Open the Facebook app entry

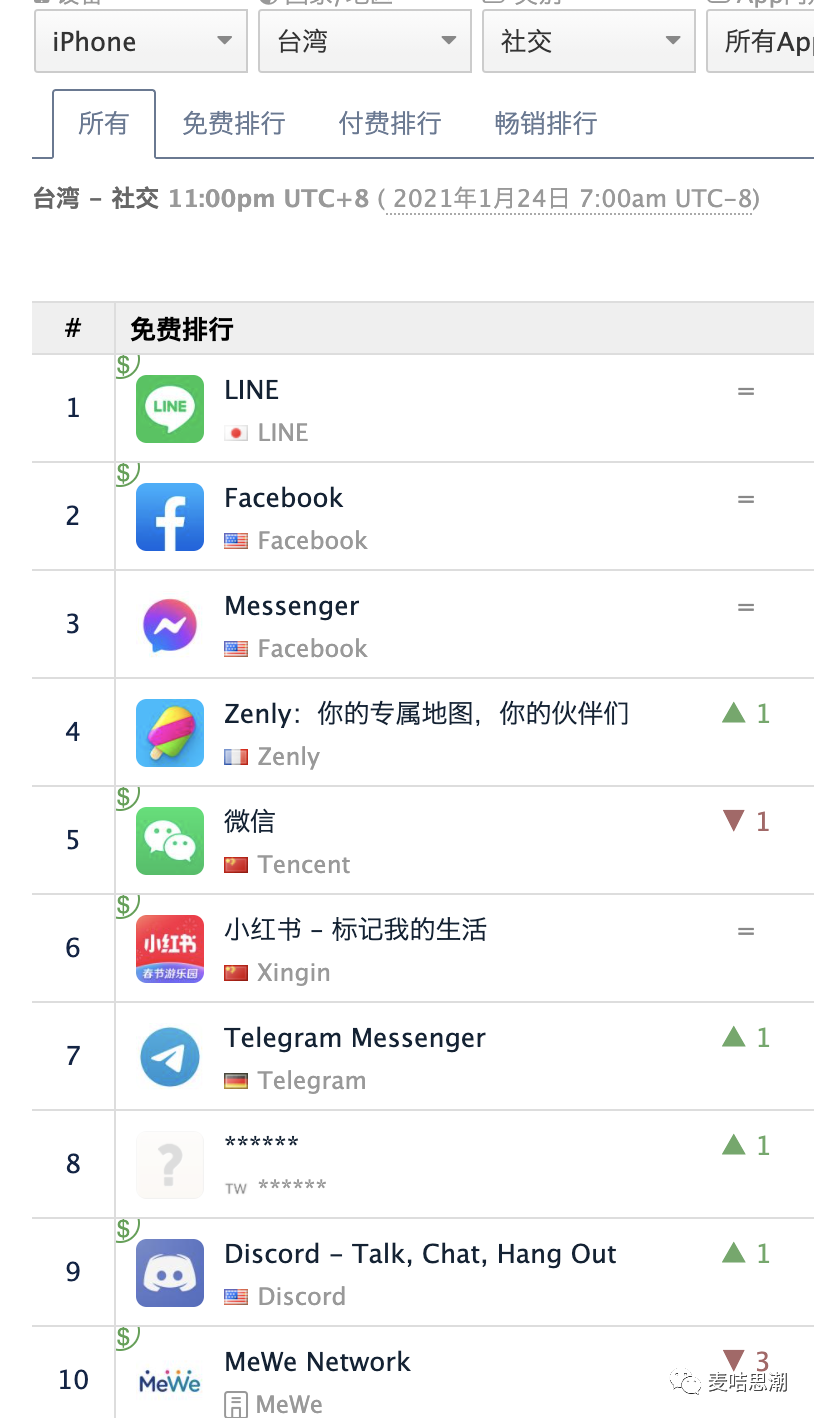tap(284, 498)
